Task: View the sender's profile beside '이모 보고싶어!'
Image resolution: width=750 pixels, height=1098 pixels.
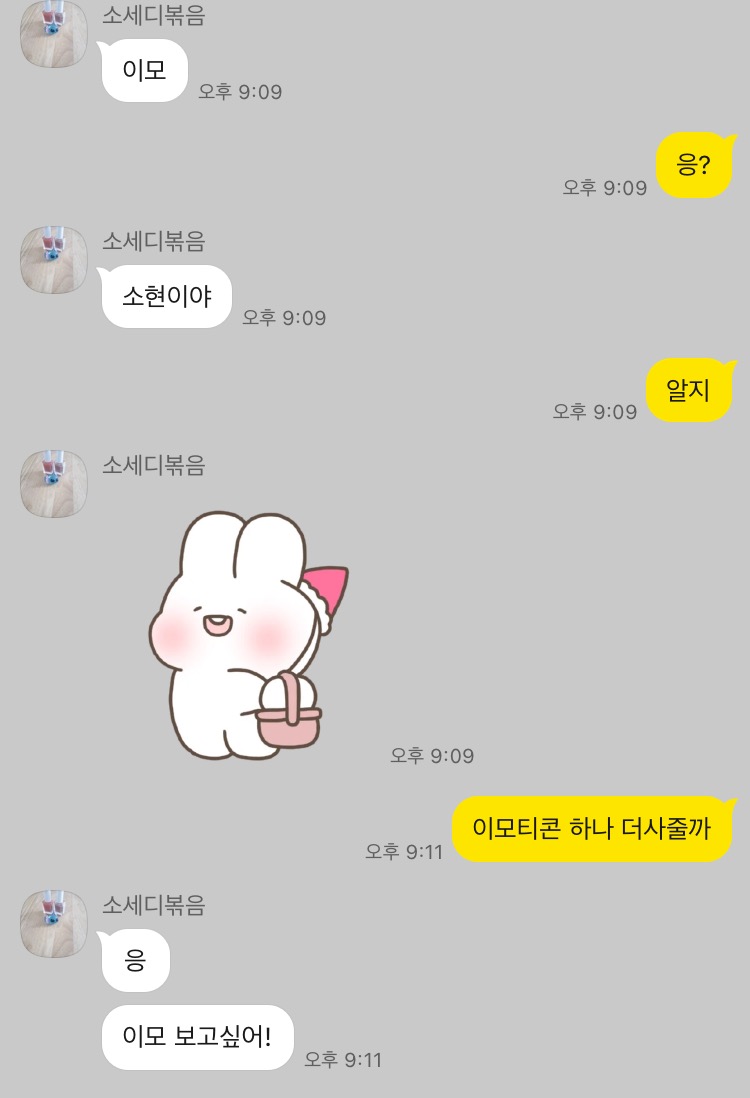Action: (54, 924)
